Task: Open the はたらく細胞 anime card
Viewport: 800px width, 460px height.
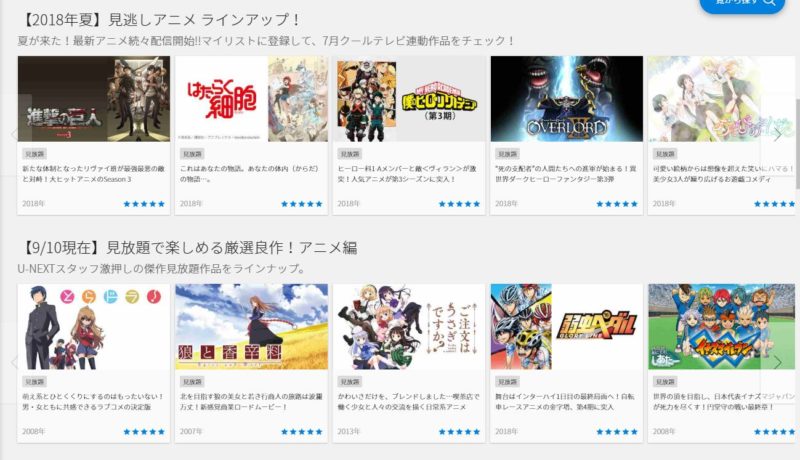Action: tap(251, 100)
